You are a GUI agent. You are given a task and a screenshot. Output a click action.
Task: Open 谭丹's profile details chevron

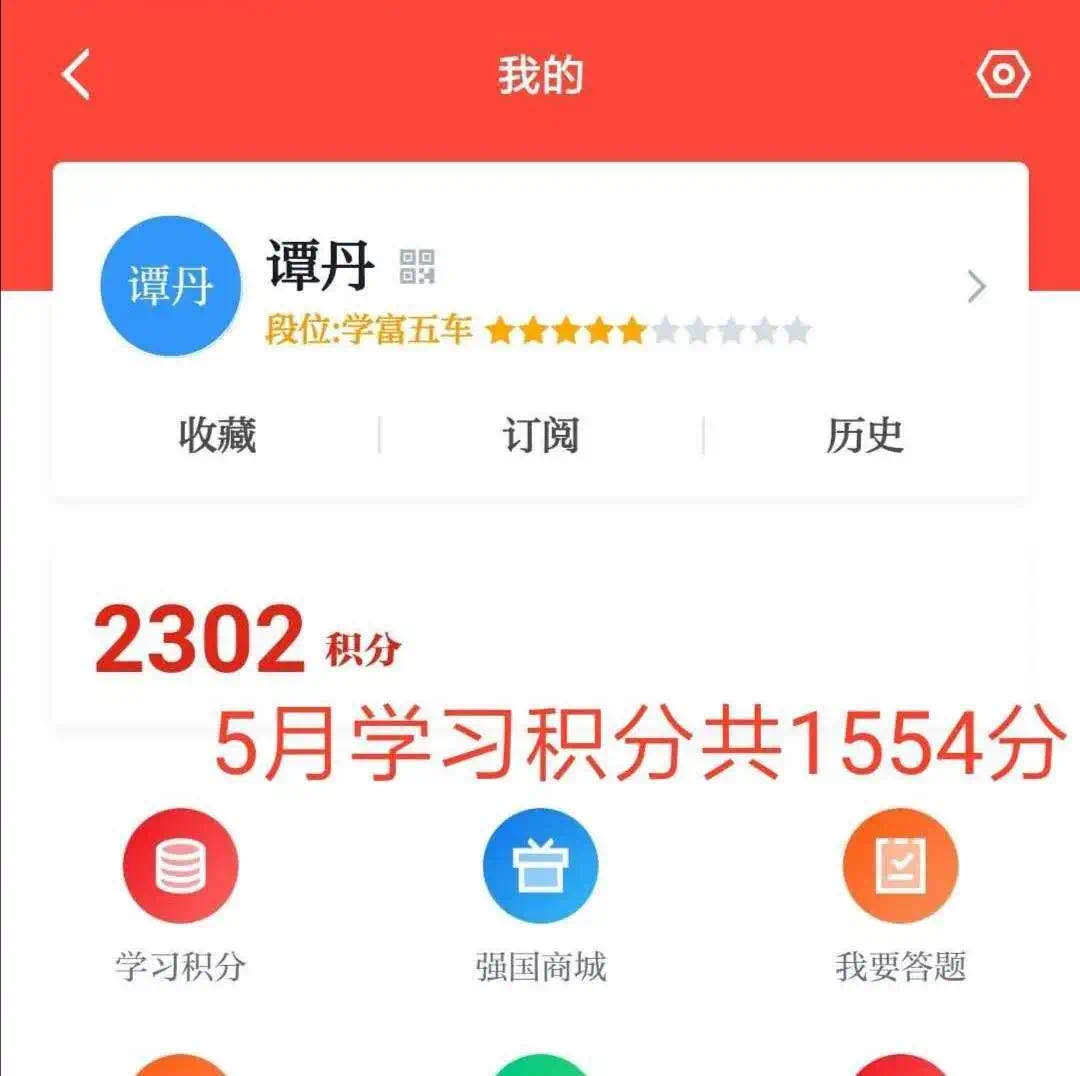click(x=977, y=287)
